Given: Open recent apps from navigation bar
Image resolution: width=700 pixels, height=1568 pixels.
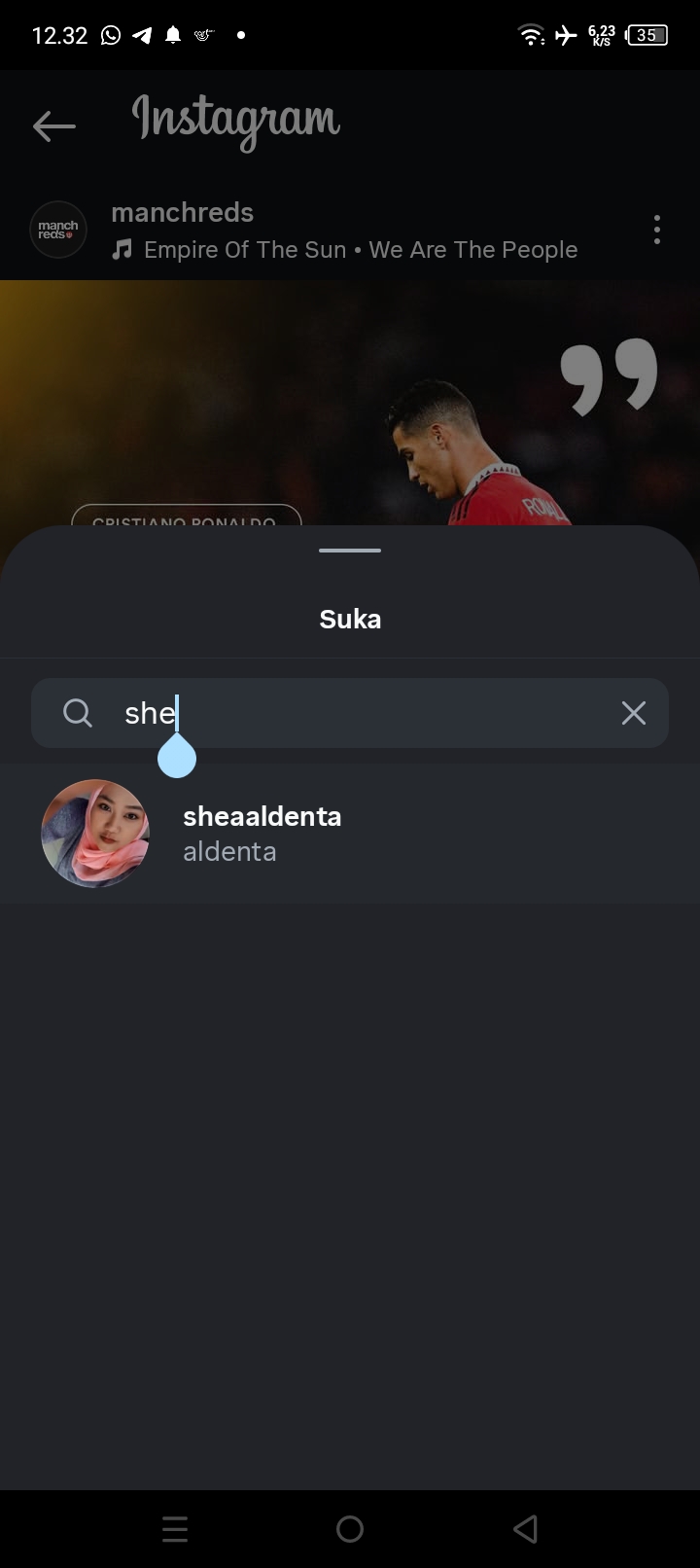Looking at the screenshot, I should [175, 1529].
